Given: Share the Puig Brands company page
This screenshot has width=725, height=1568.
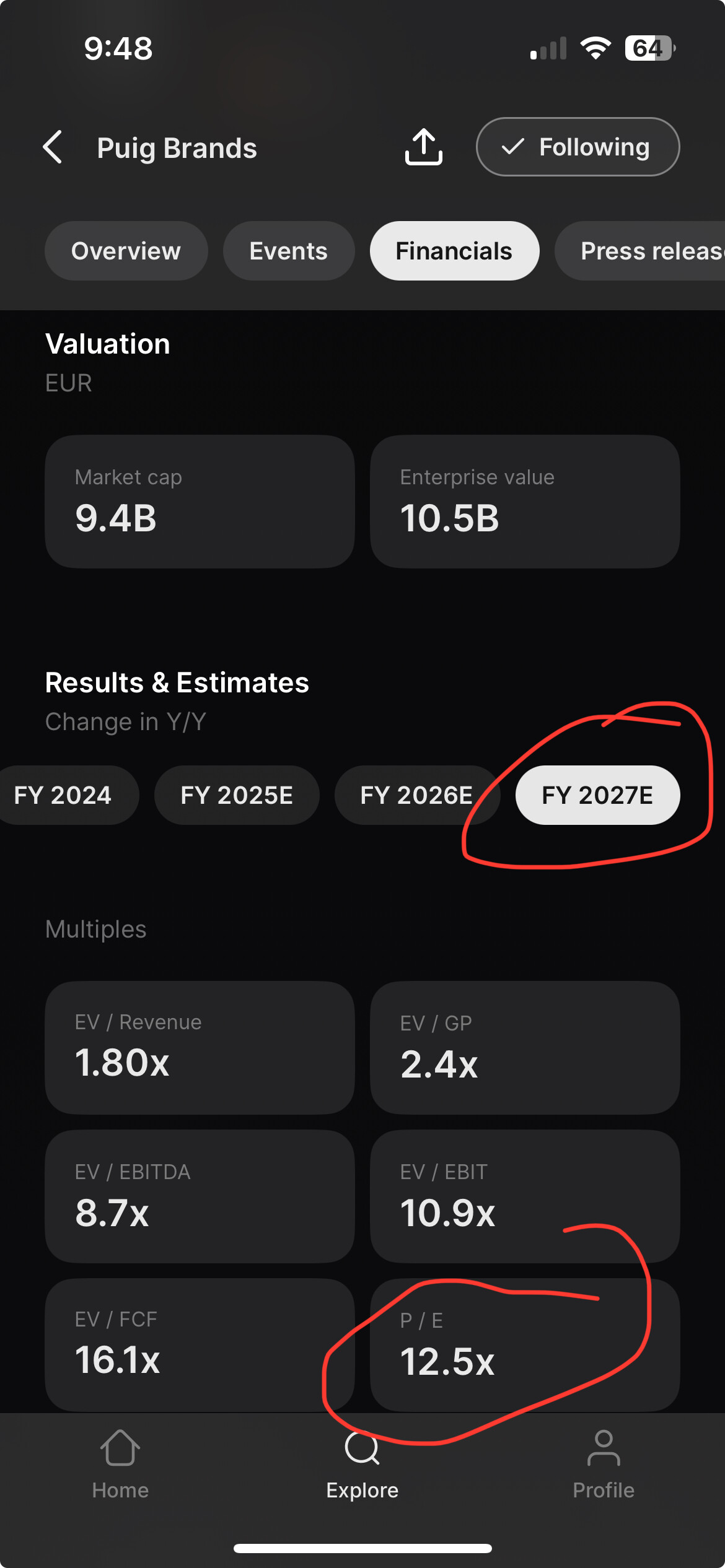Looking at the screenshot, I should pos(424,147).
